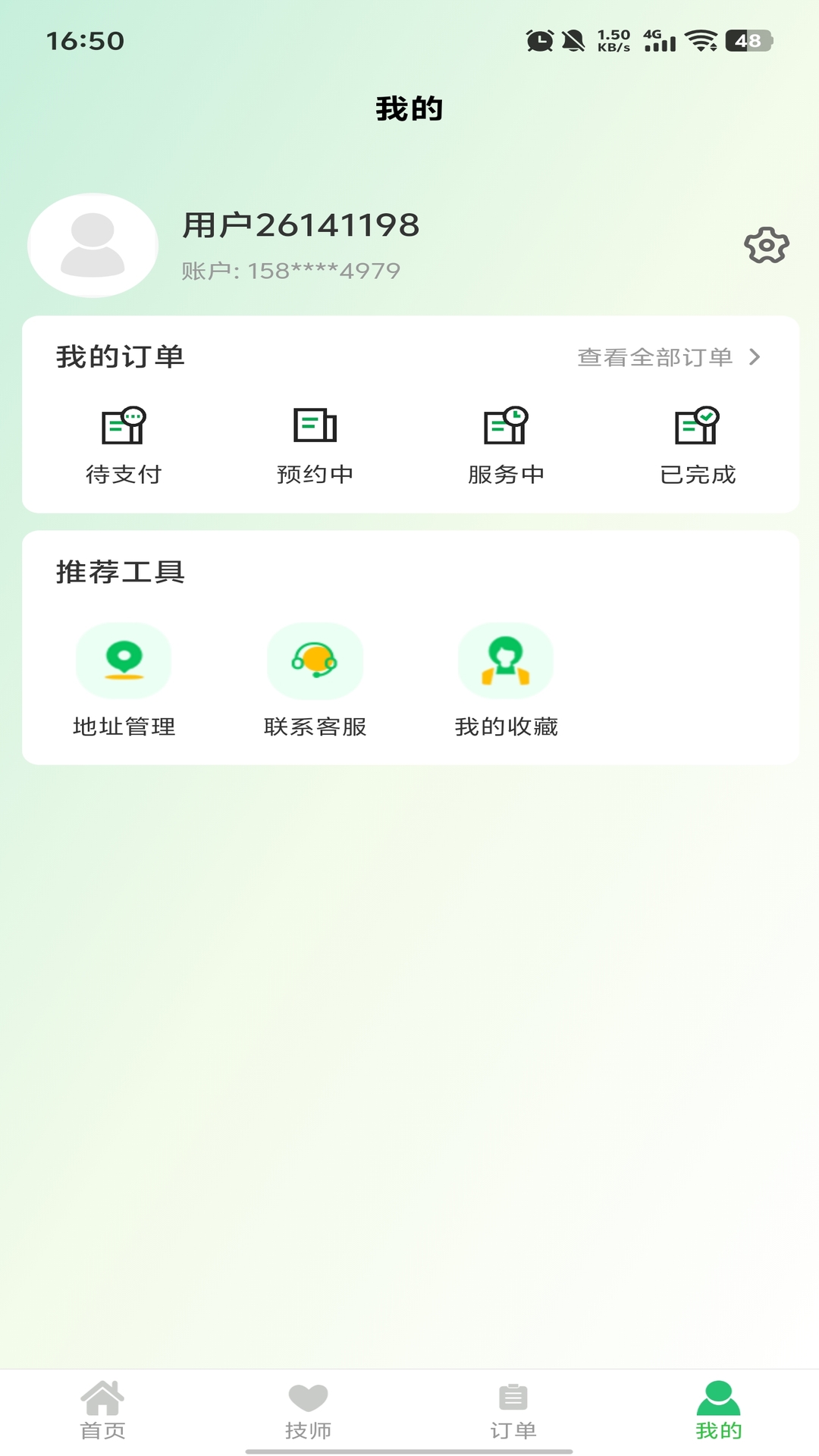Image resolution: width=819 pixels, height=1456 pixels.
Task: Click the username 用户26141198
Action: (300, 224)
